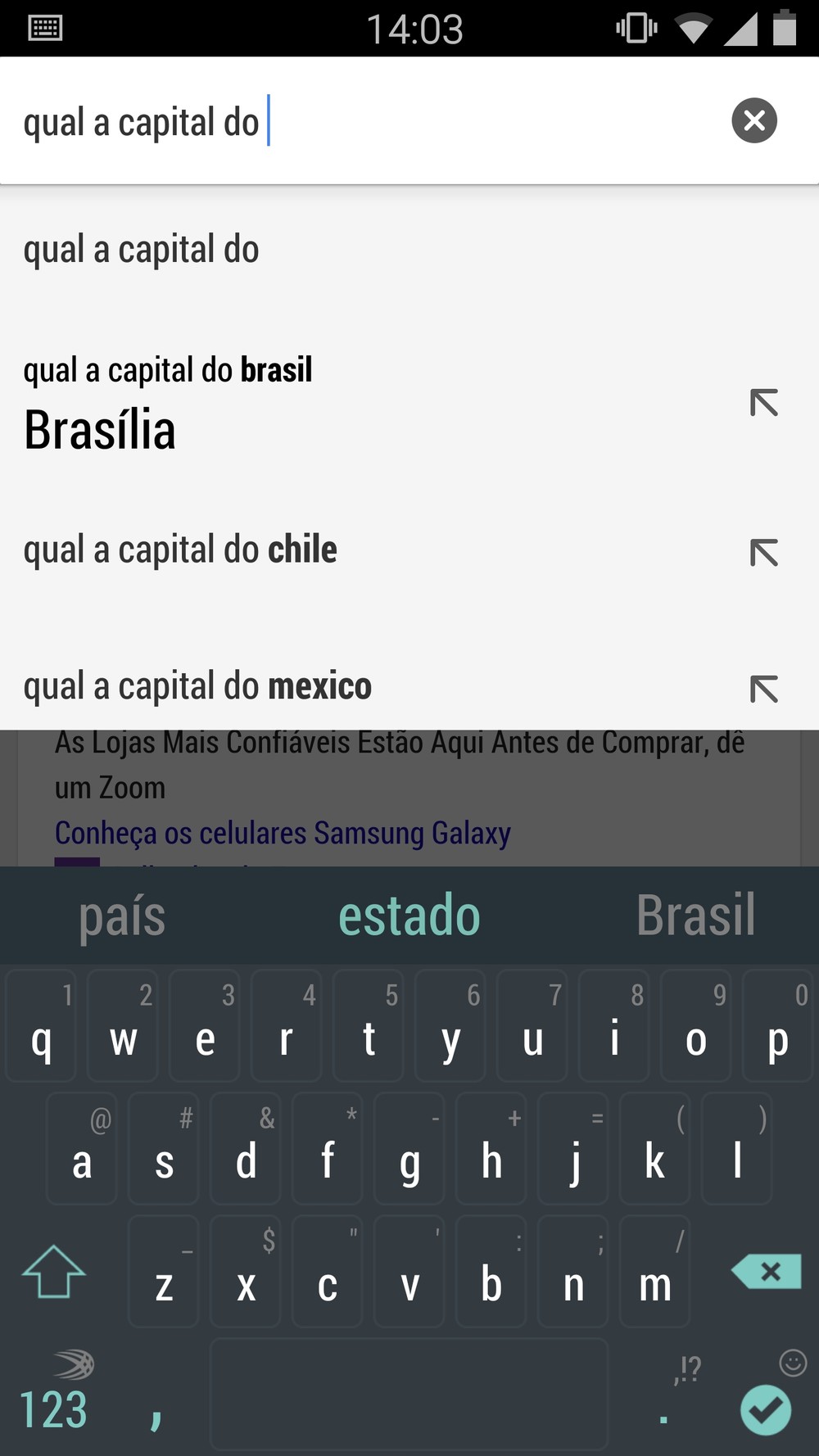
Task: Choose the keyboard prediction "Brasil"
Action: [696, 916]
